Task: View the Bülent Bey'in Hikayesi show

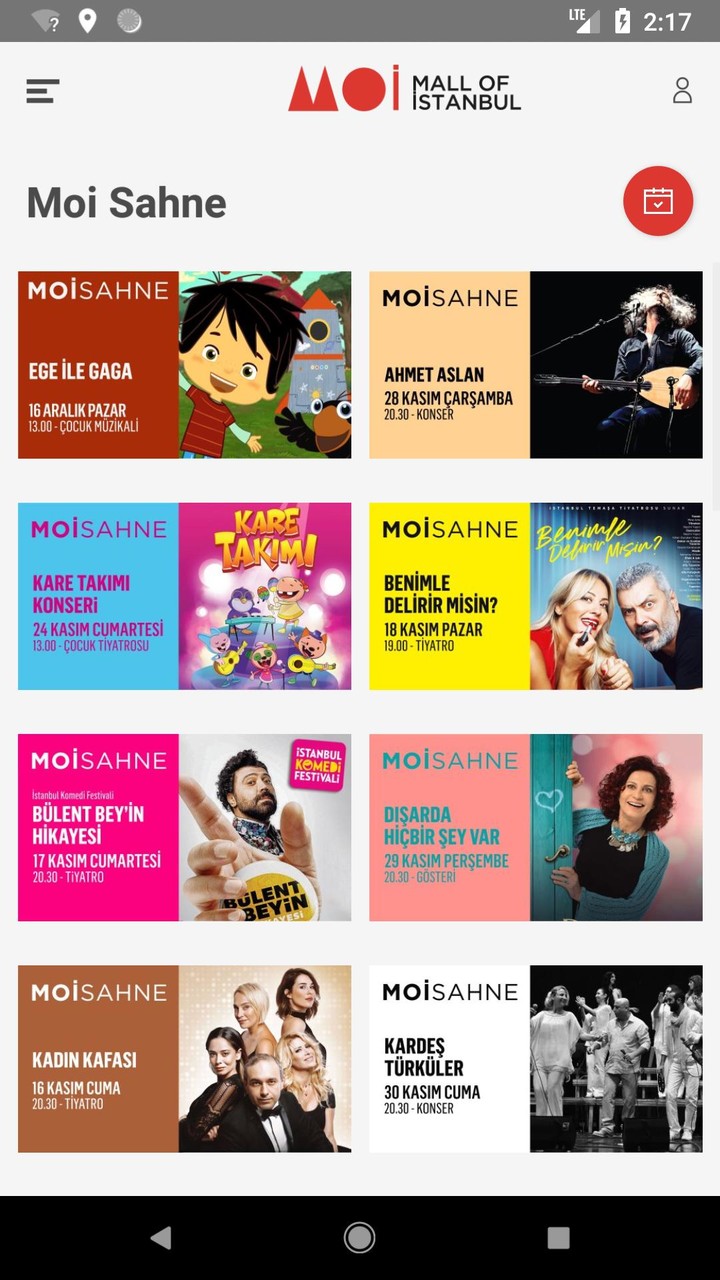Action: click(x=183, y=827)
